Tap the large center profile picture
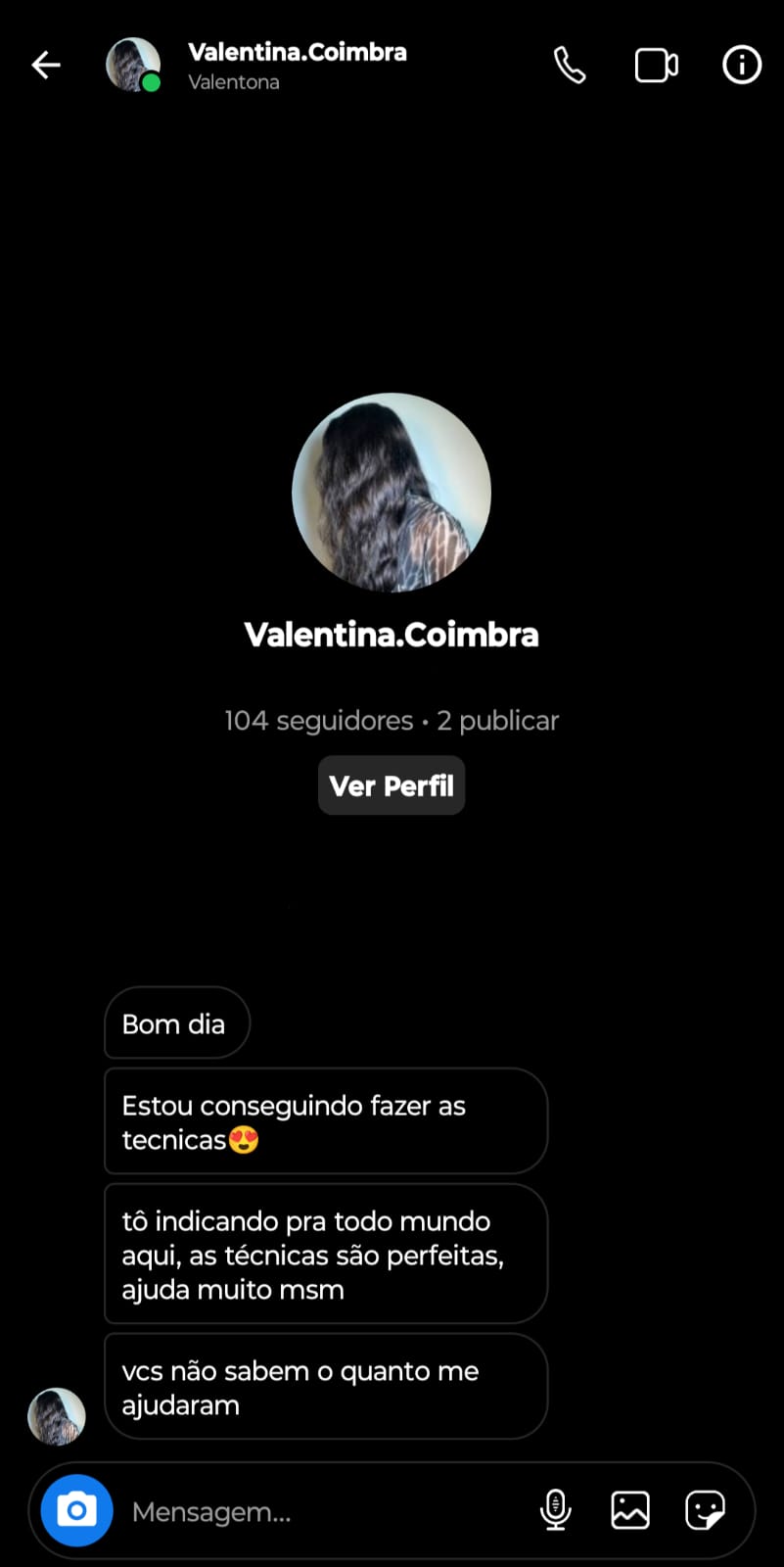The height and width of the screenshot is (1567, 784). pos(392,493)
